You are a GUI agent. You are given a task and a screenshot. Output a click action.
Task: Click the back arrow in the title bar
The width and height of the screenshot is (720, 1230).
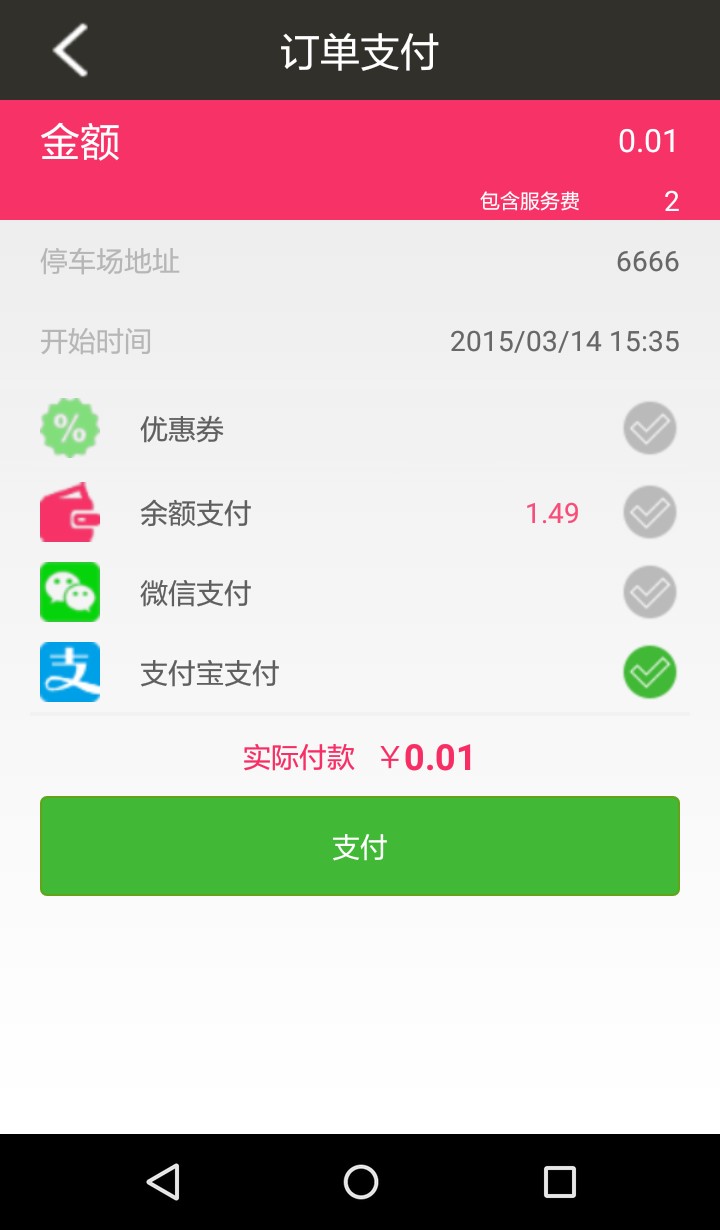click(x=68, y=49)
